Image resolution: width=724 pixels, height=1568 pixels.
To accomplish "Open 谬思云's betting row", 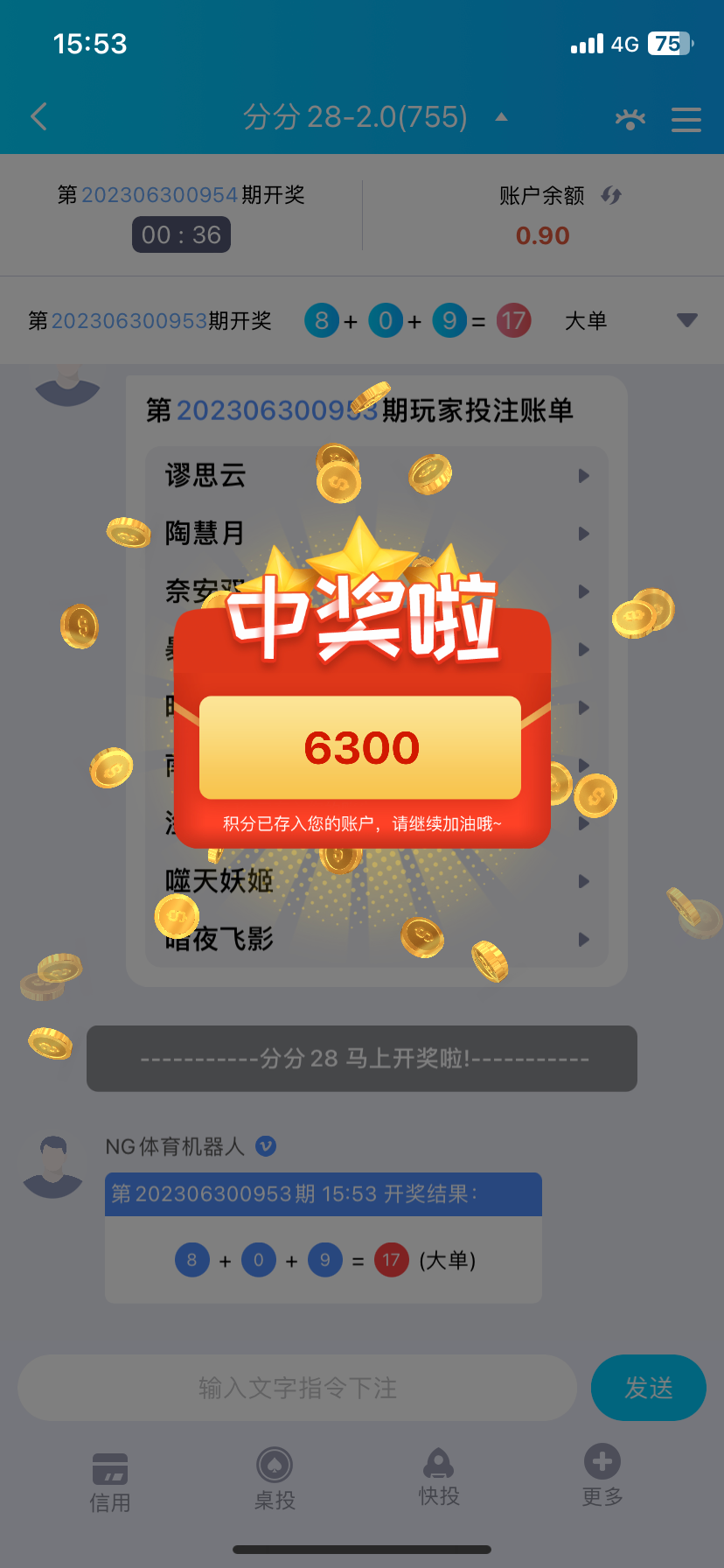I will tap(376, 476).
